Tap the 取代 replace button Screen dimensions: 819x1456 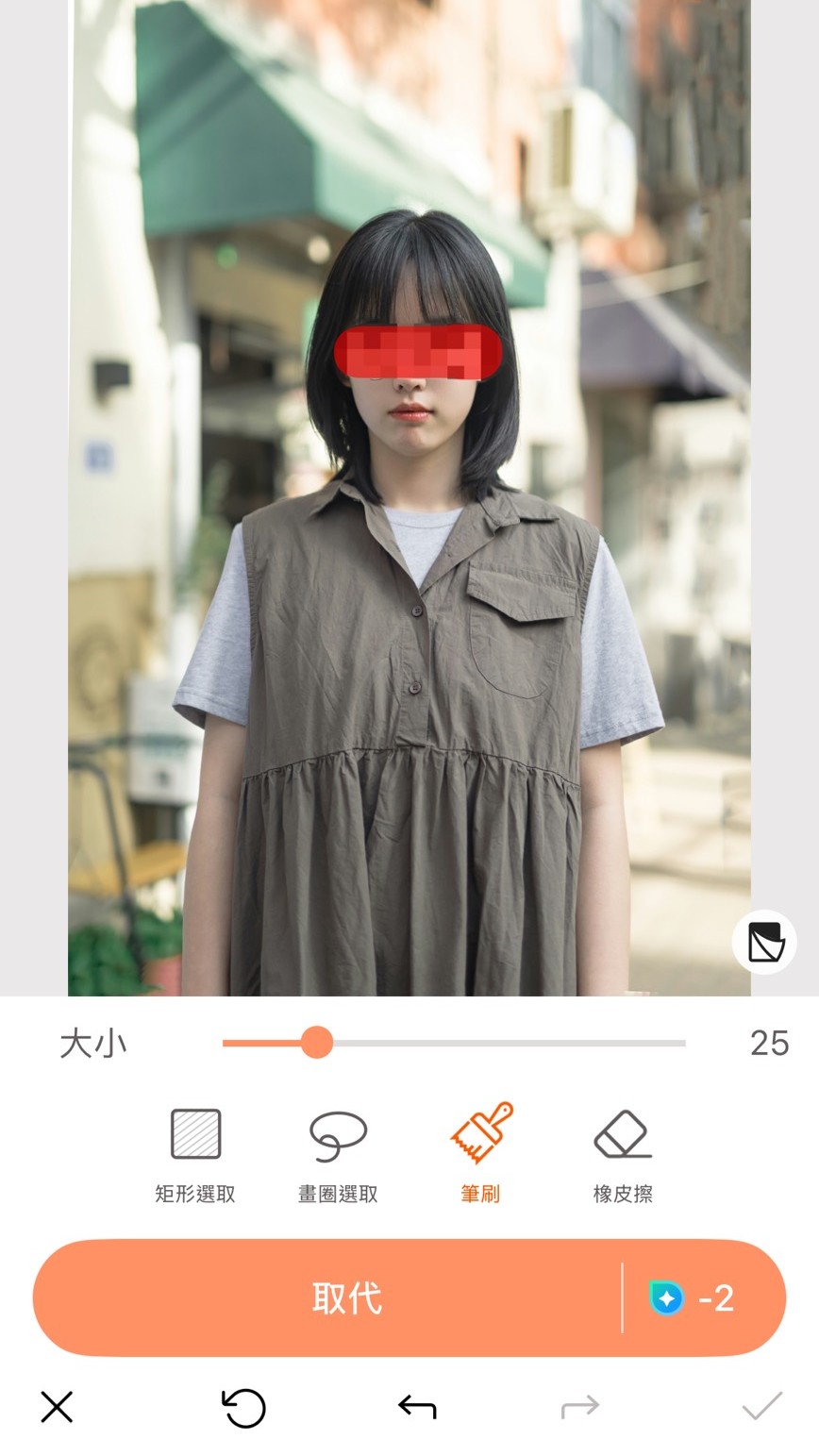(347, 1298)
